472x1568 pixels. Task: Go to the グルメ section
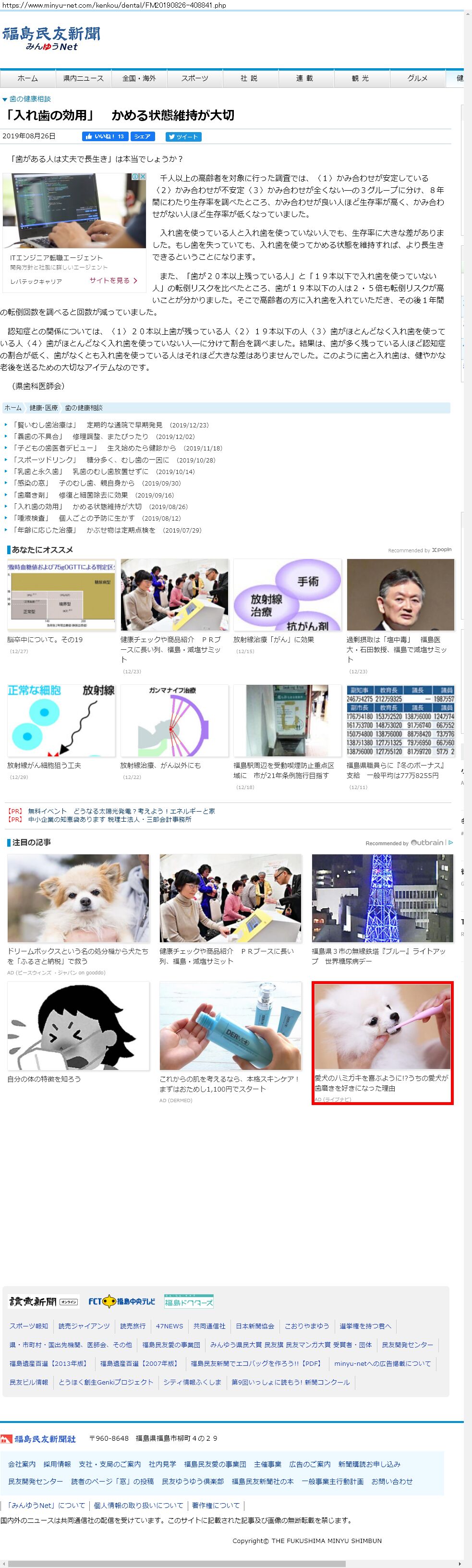tap(417, 79)
